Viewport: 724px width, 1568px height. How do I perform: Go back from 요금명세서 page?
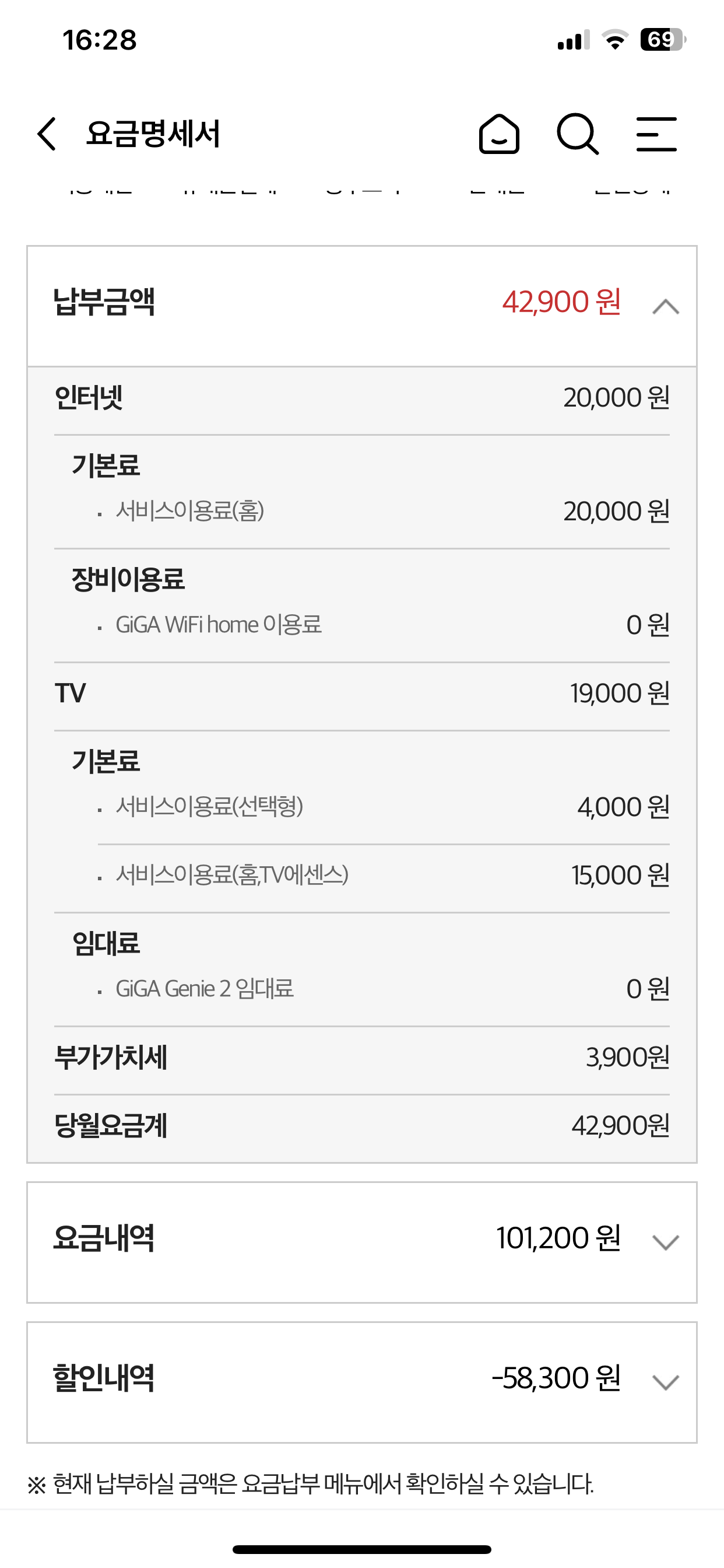click(47, 134)
